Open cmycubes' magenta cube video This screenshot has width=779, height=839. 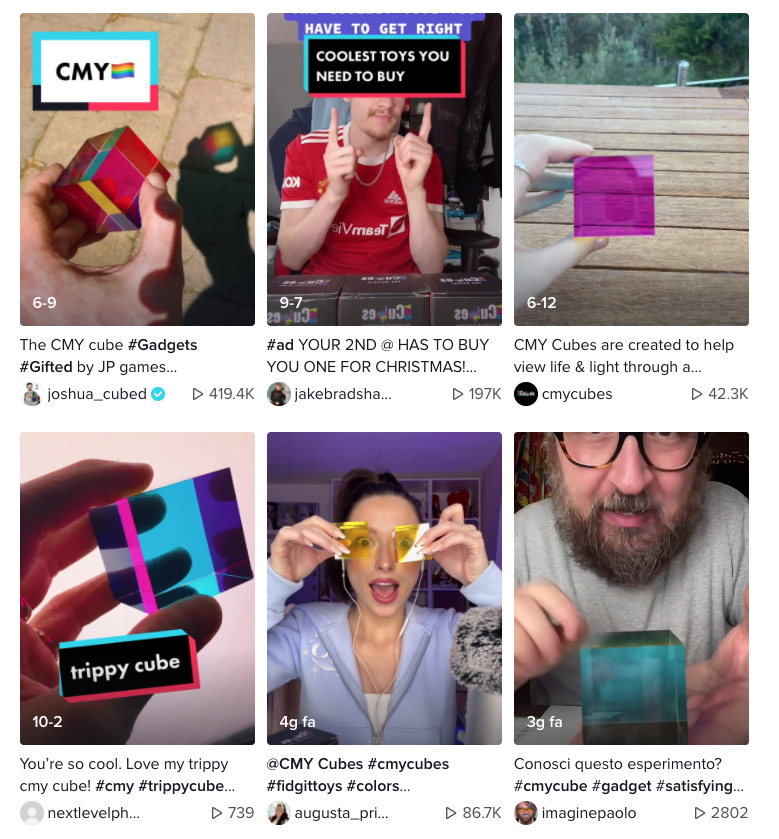(x=631, y=169)
